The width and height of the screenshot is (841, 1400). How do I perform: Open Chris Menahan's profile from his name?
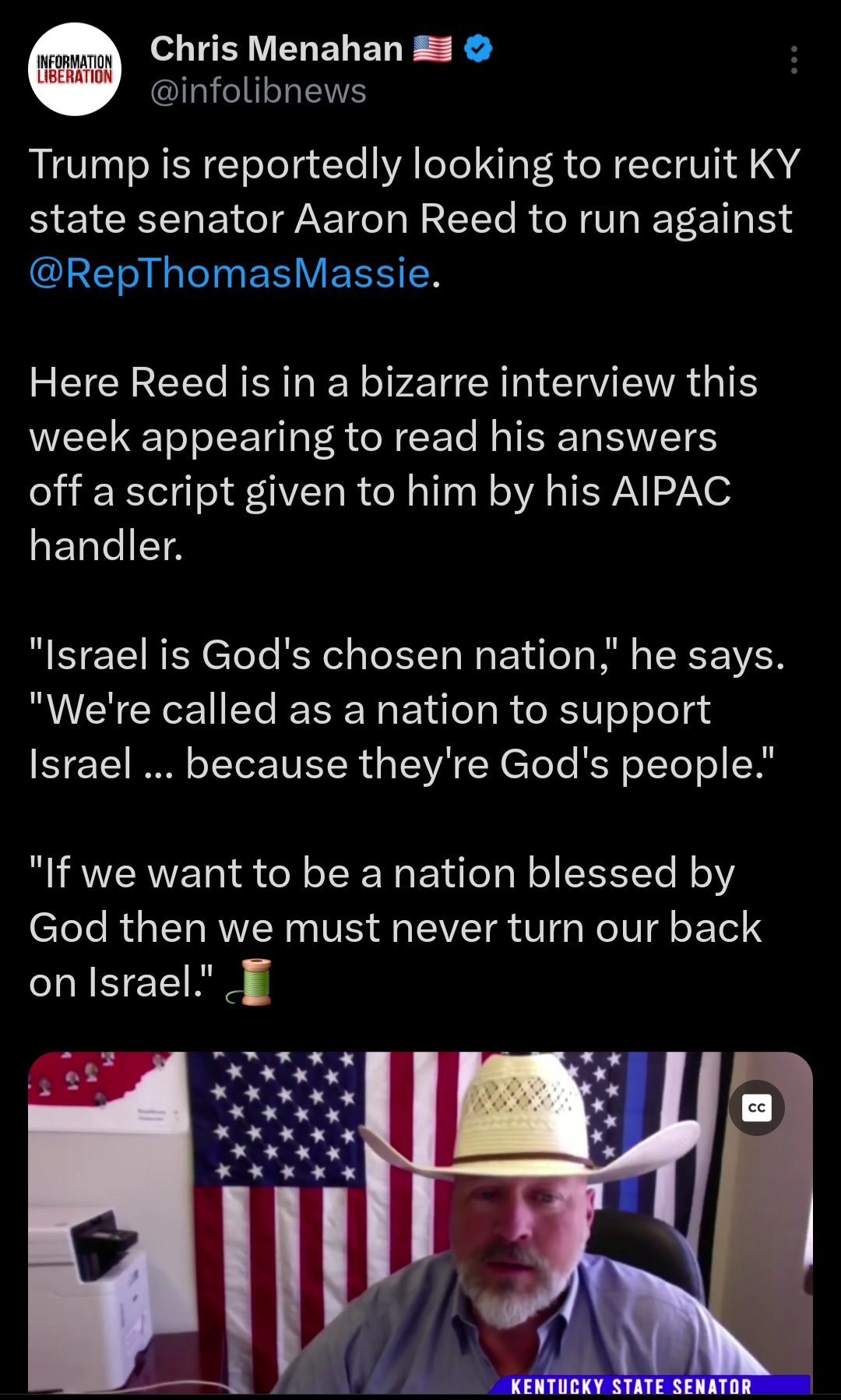276,49
